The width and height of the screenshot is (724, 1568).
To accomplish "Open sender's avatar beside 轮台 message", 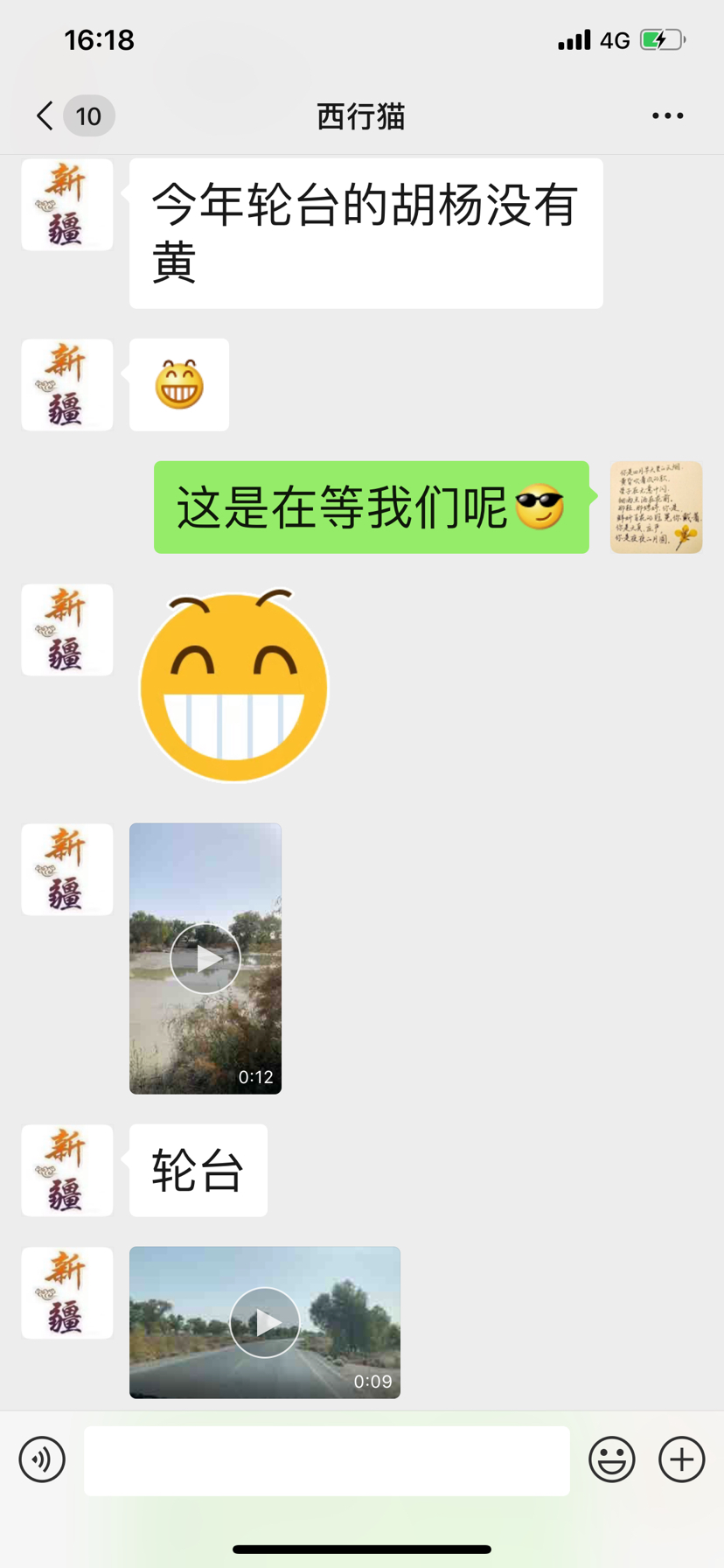I will [x=67, y=1171].
